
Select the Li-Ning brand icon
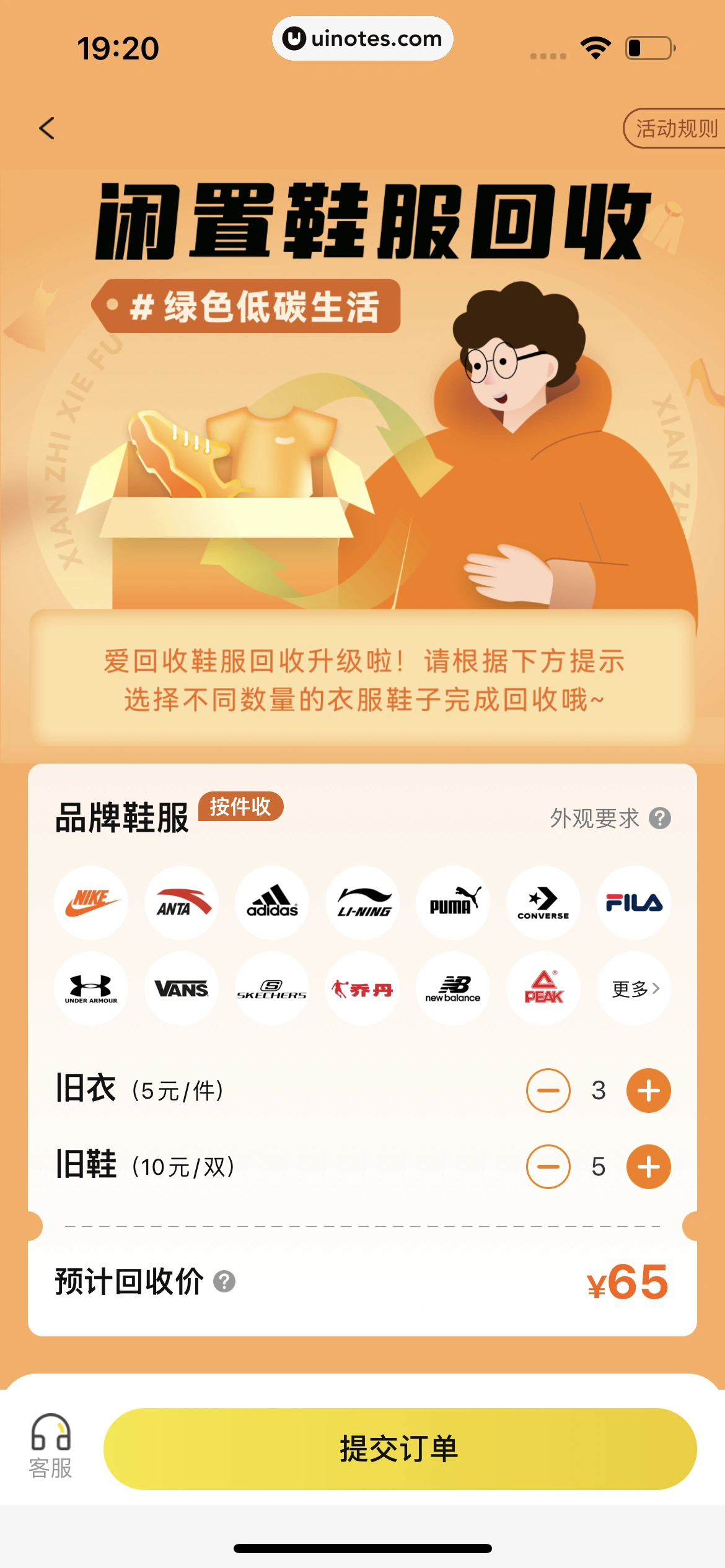click(x=362, y=904)
